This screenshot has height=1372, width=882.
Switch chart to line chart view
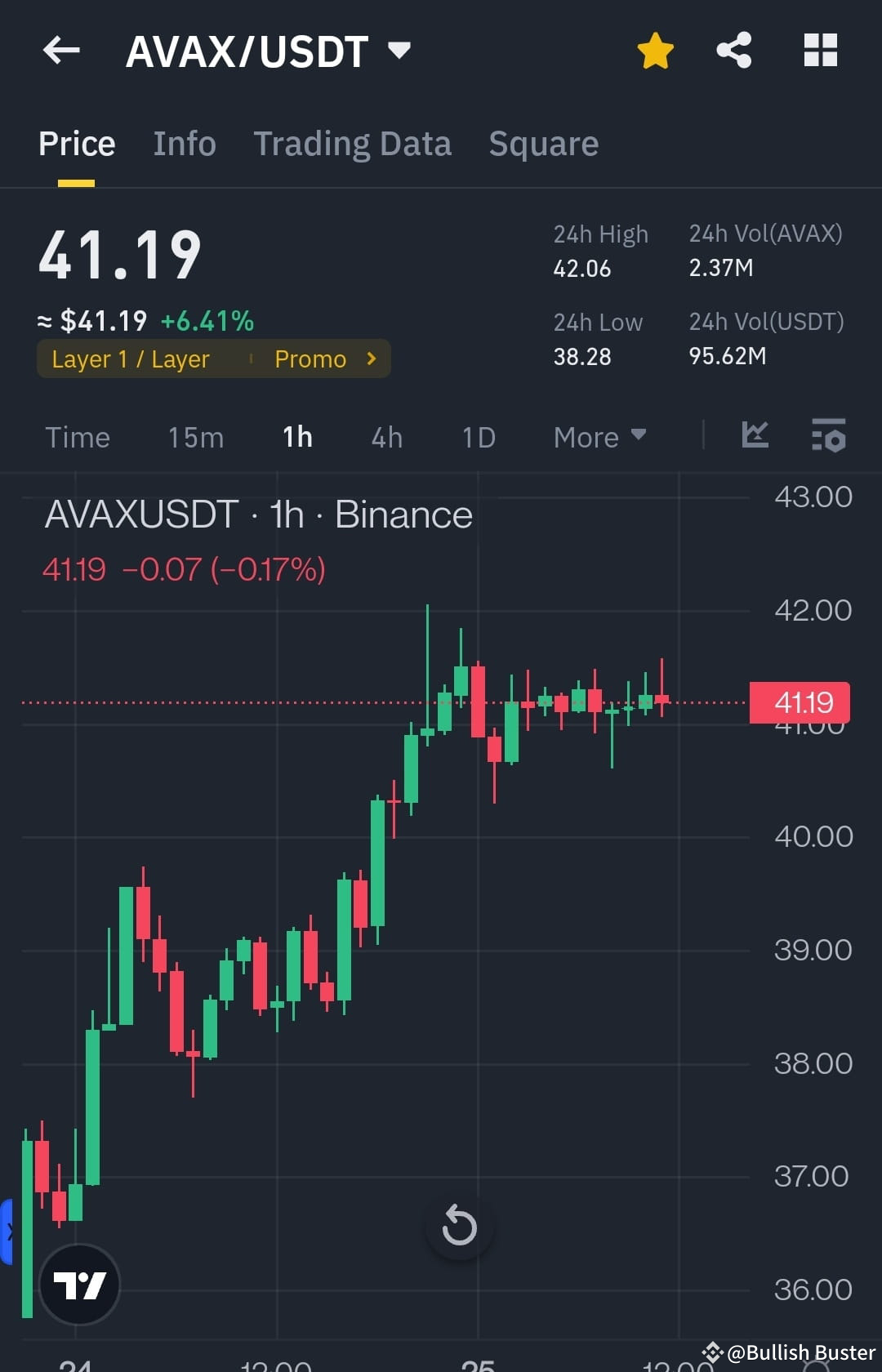point(755,437)
